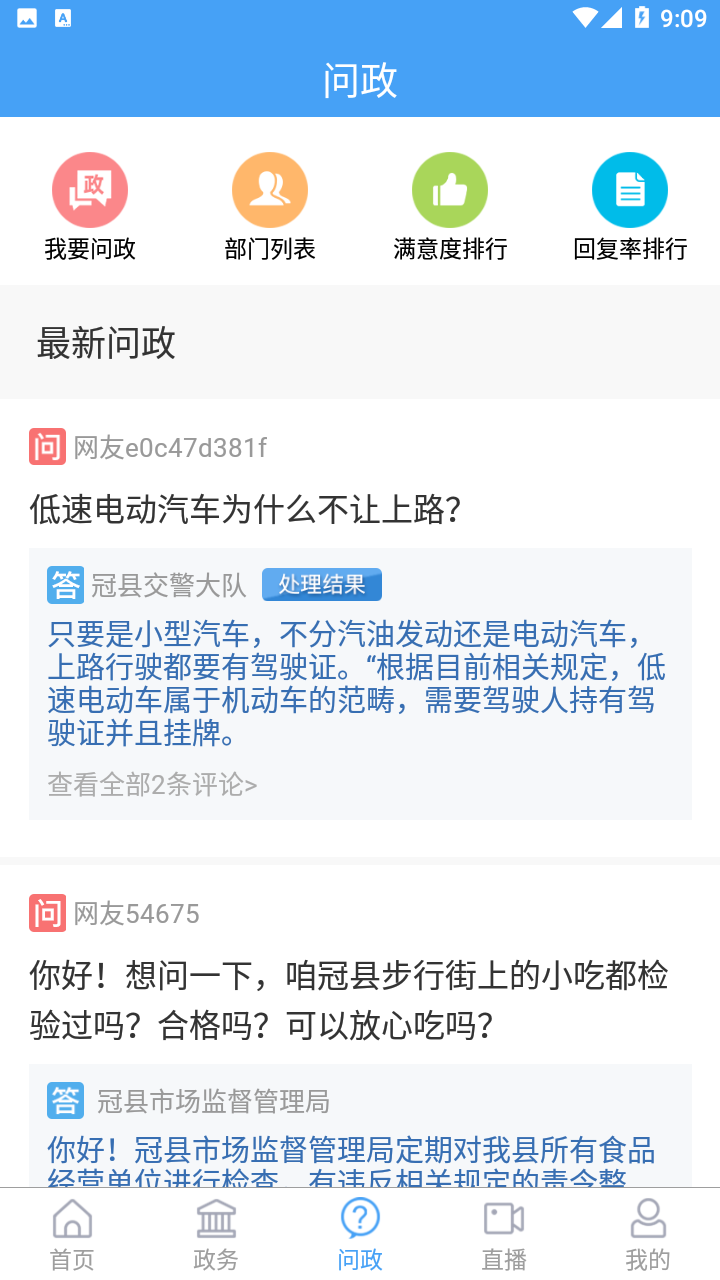Tap the 首页 home icon in bottom bar
Image resolution: width=720 pixels, height=1280 pixels.
pos(72,1232)
